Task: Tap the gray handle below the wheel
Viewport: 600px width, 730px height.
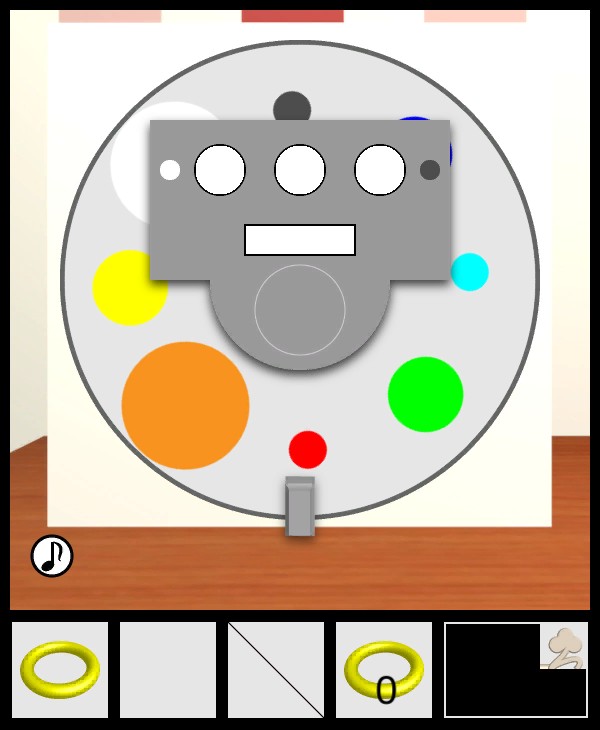Action: click(300, 507)
